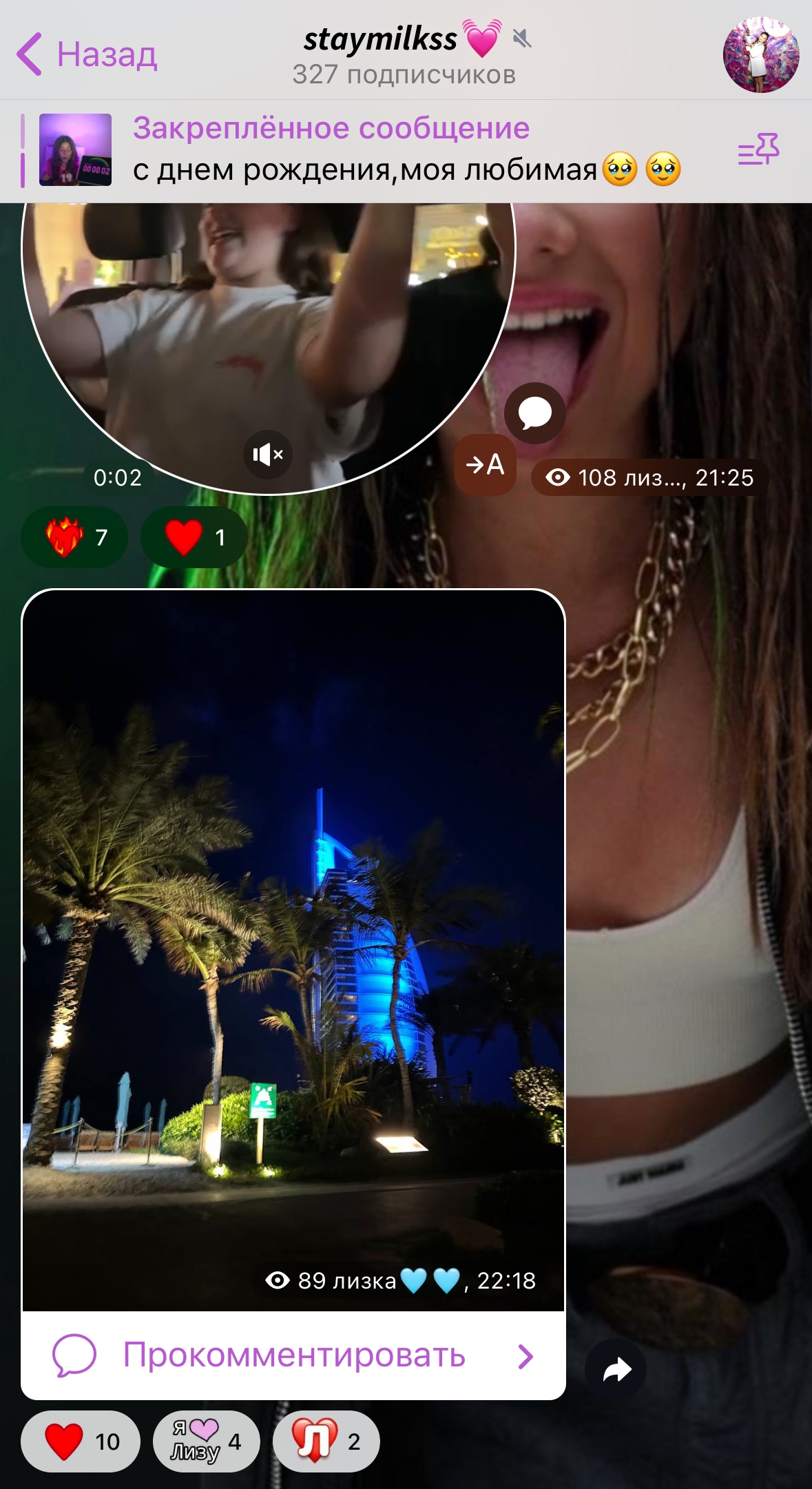Screen dimensions: 812x1489
Task: Show the list of pinned messages
Action: tap(758, 149)
